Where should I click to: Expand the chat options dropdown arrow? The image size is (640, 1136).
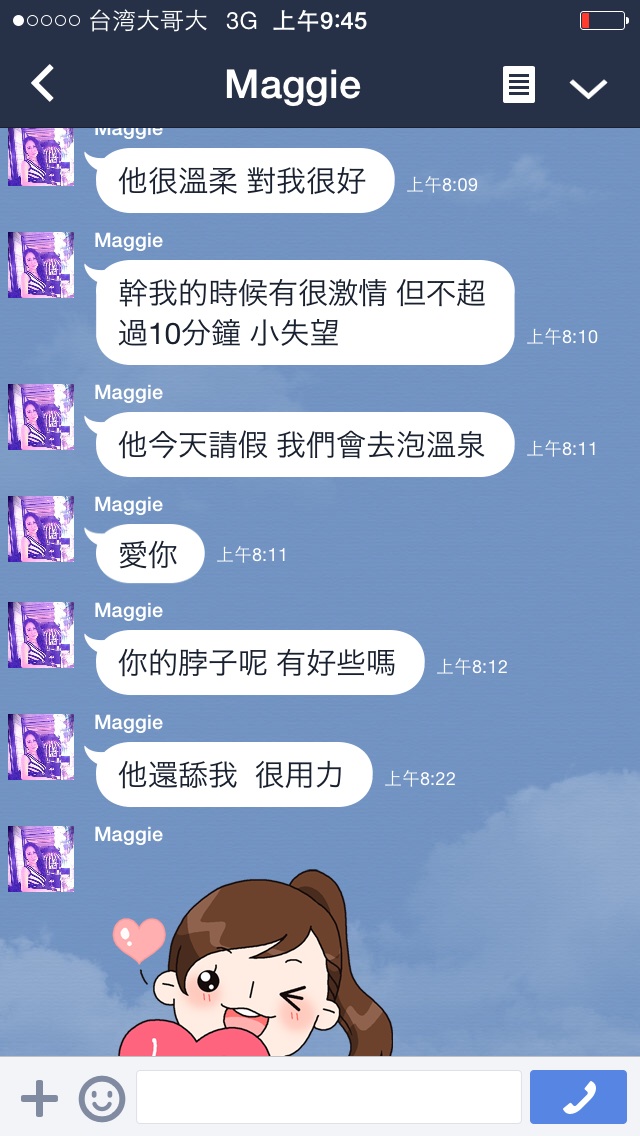click(x=588, y=88)
